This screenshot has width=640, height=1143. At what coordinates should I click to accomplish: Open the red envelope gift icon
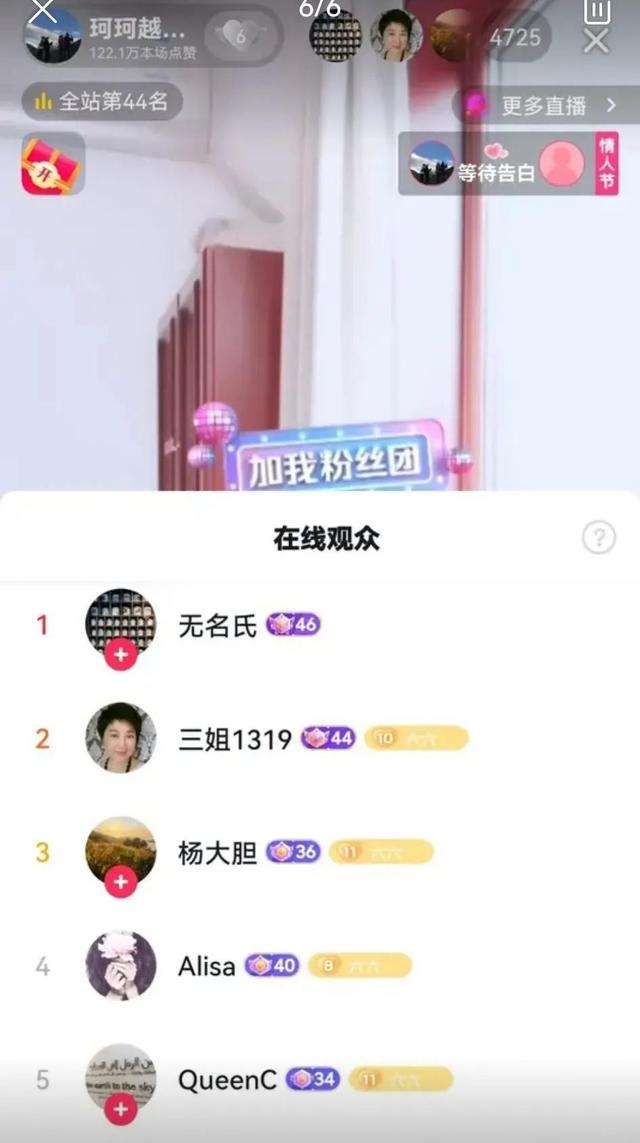coord(52,164)
